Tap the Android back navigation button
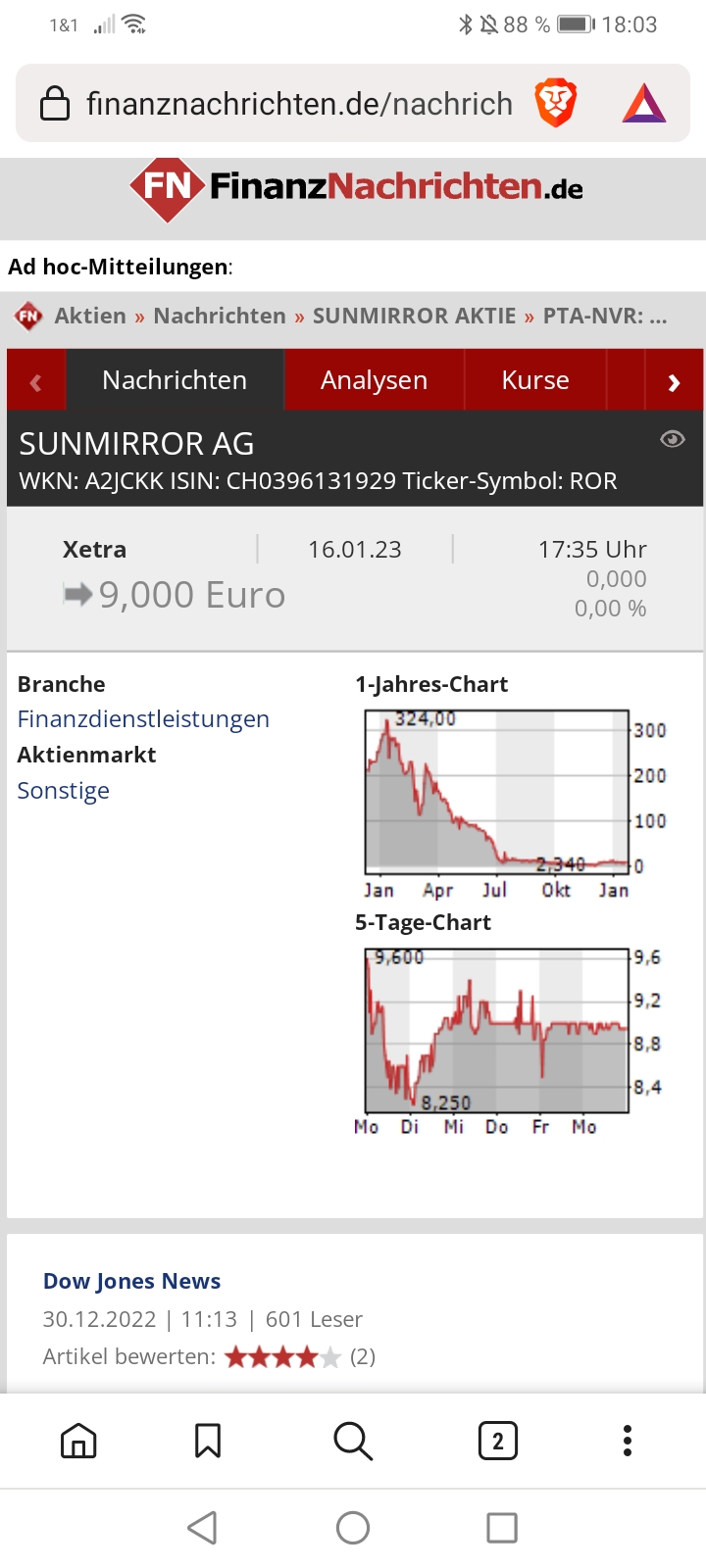706x1568 pixels. pyautogui.click(x=202, y=1526)
